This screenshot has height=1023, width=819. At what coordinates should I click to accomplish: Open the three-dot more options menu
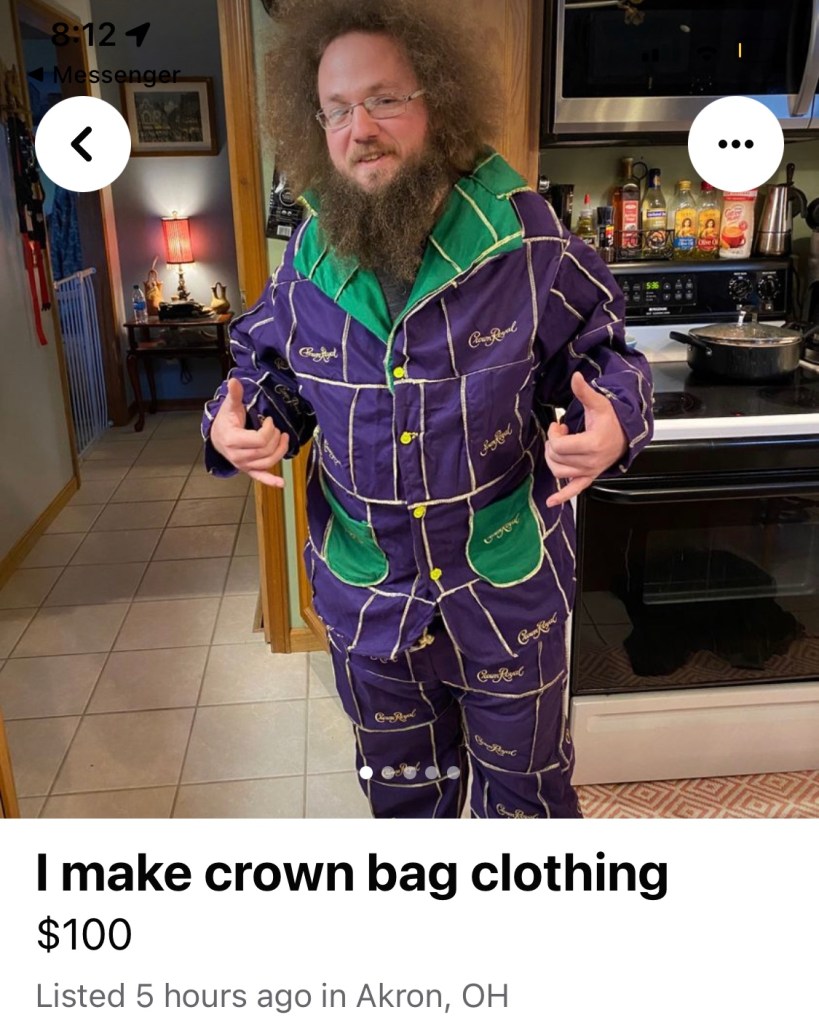click(736, 144)
